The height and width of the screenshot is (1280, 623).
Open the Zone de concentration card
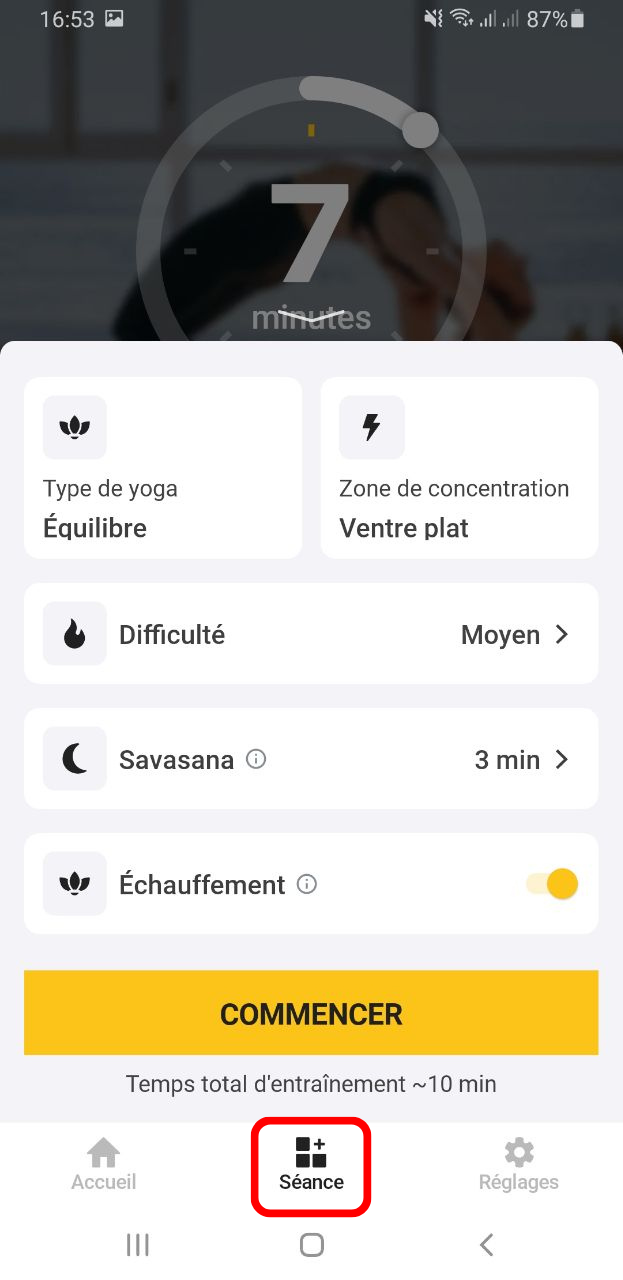pos(459,468)
